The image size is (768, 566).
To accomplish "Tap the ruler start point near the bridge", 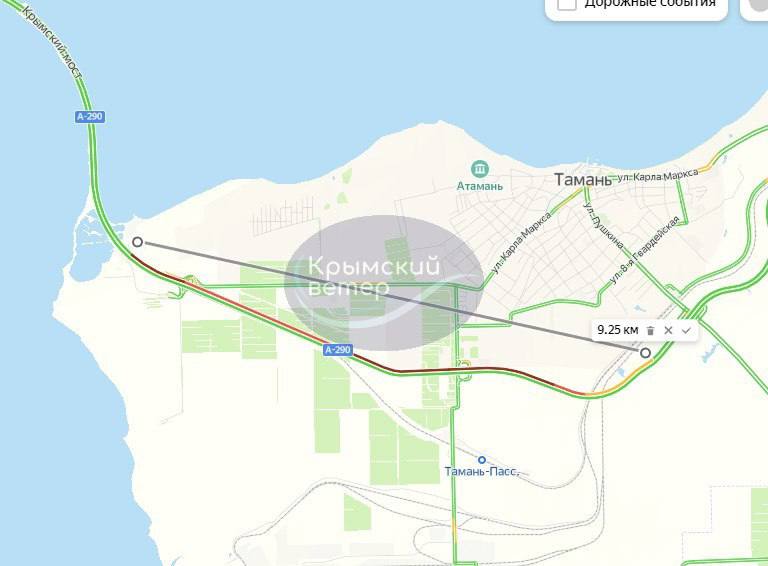I will [137, 242].
